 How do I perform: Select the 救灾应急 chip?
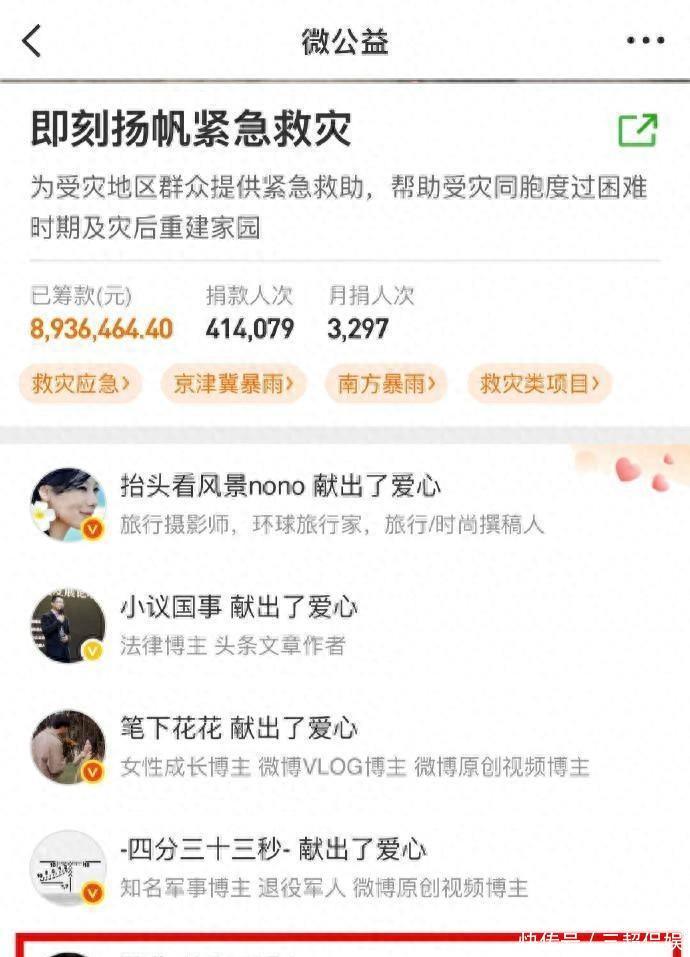80,384
